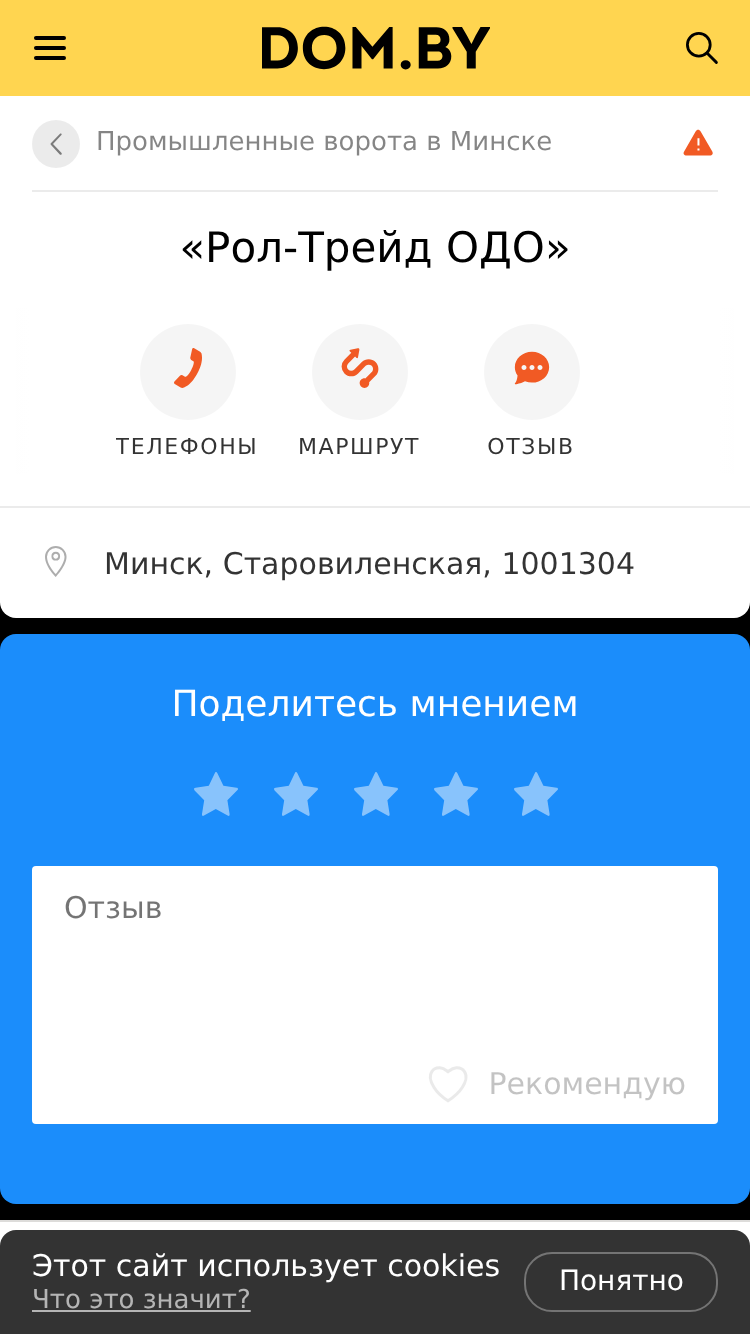Tap the DOM.BY logo to go home

375,48
